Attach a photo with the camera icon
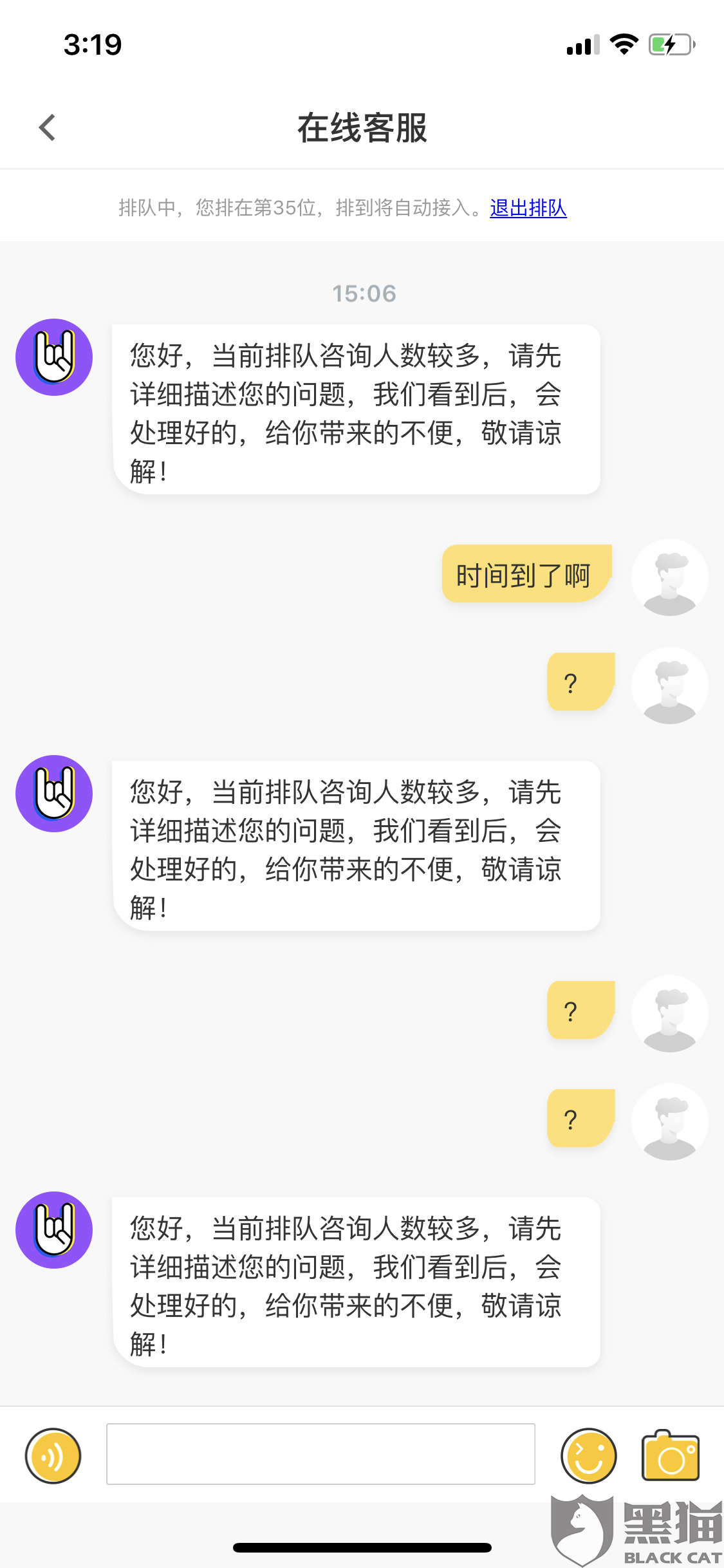This screenshot has width=724, height=1568. 670,1455
